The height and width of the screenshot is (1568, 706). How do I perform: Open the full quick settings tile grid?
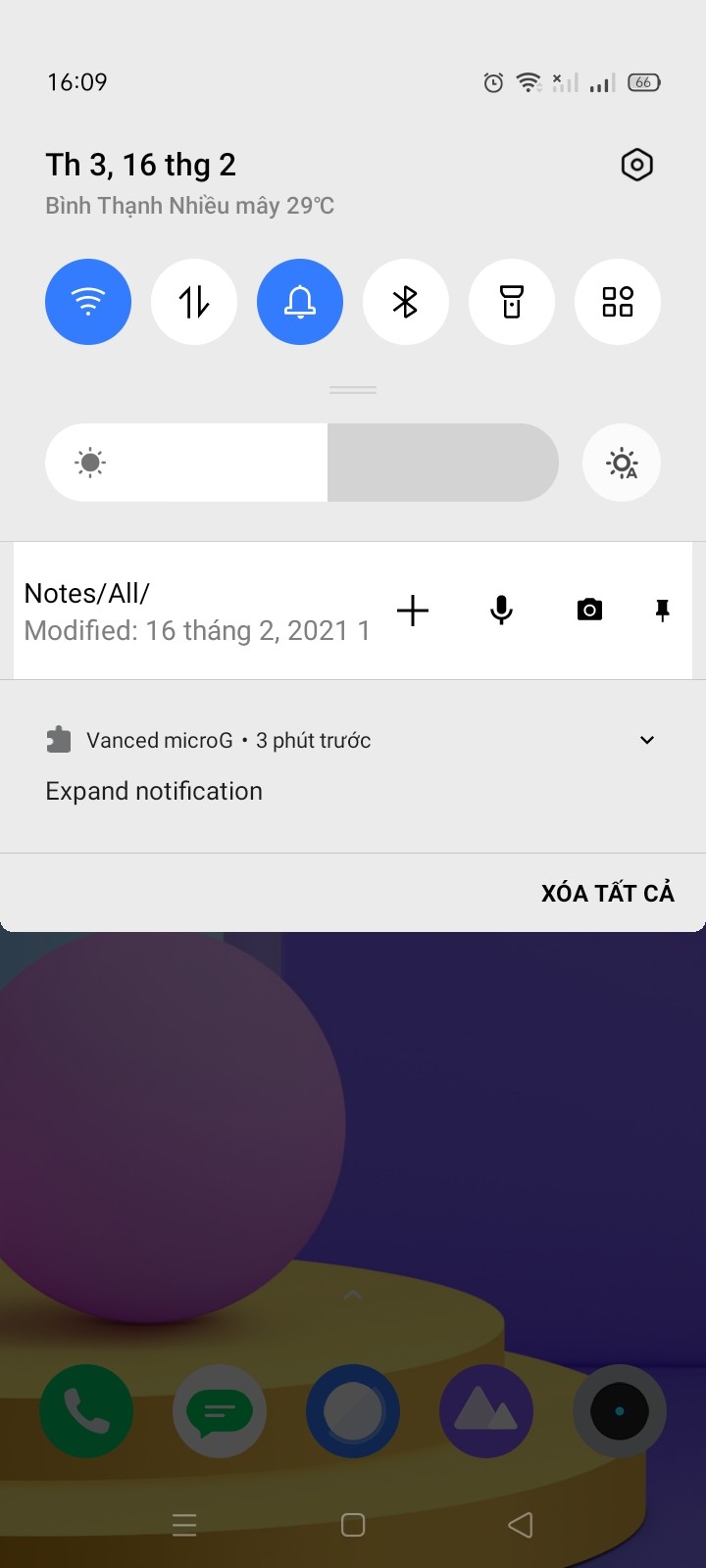(618, 302)
